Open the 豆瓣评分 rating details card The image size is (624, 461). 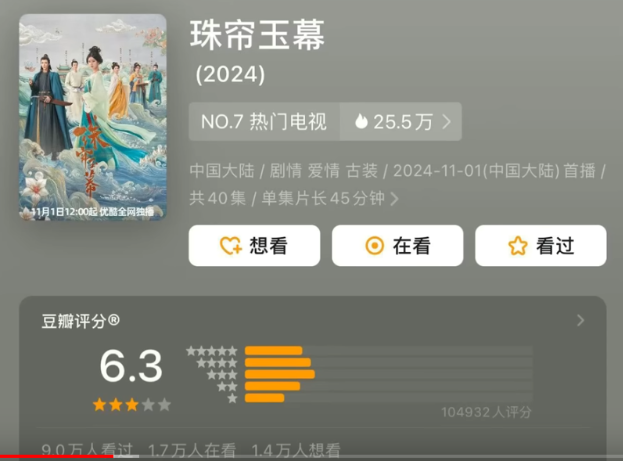coord(580,321)
